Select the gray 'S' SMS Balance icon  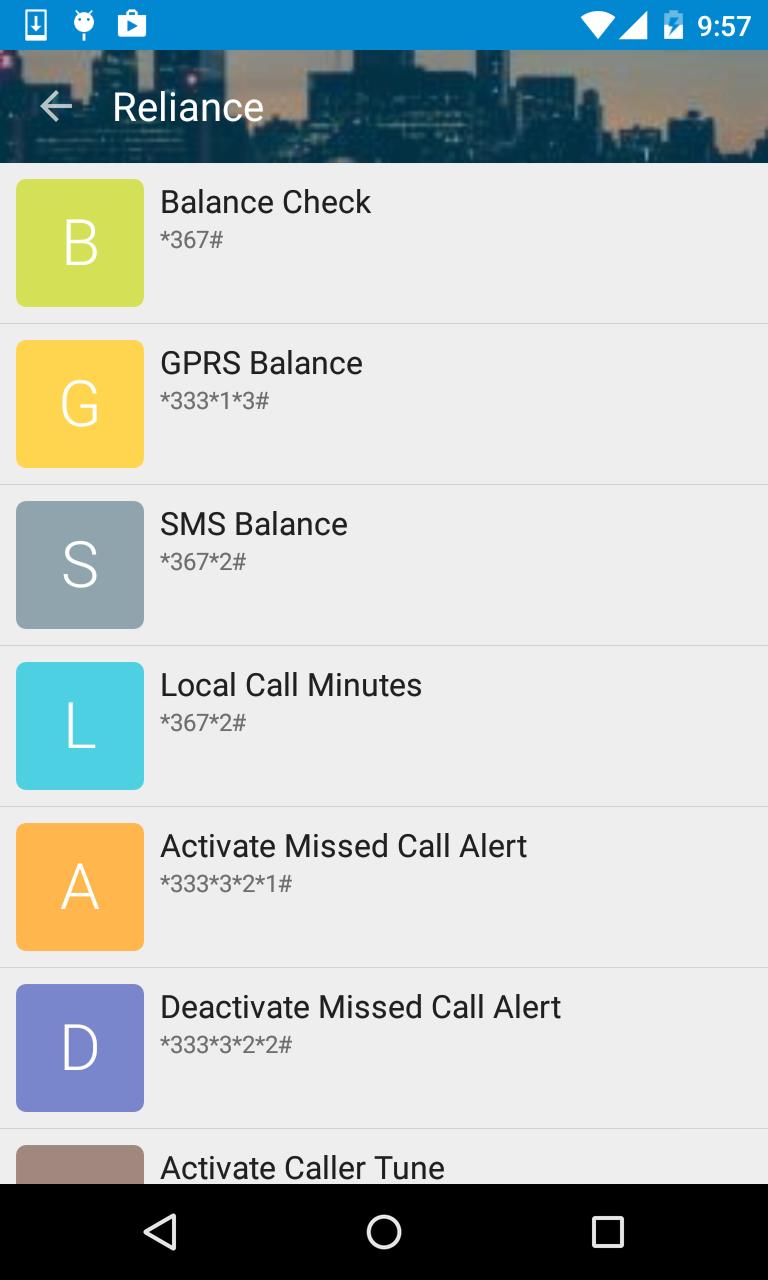(x=79, y=564)
